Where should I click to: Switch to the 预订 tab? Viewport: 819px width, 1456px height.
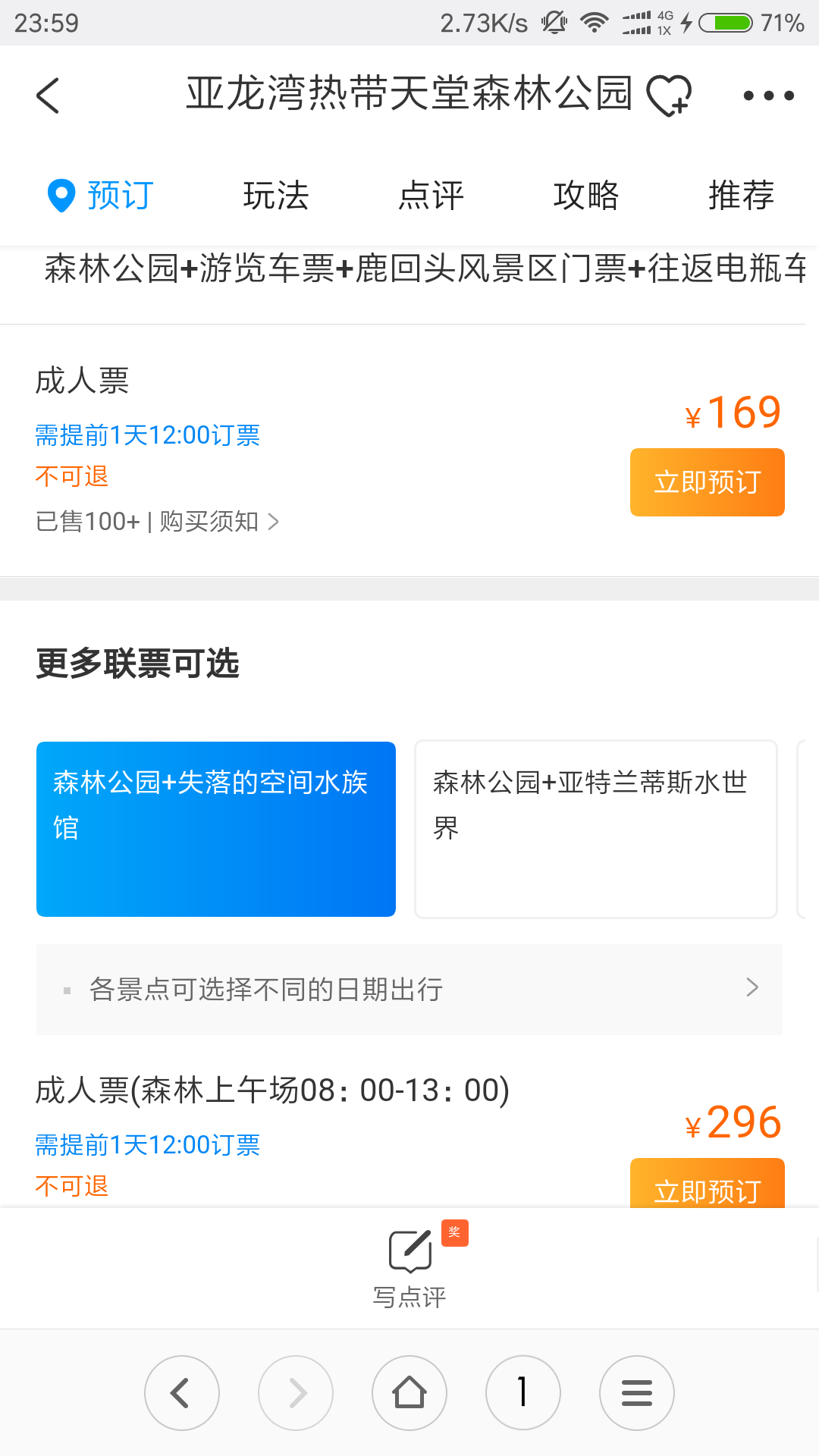(x=101, y=196)
